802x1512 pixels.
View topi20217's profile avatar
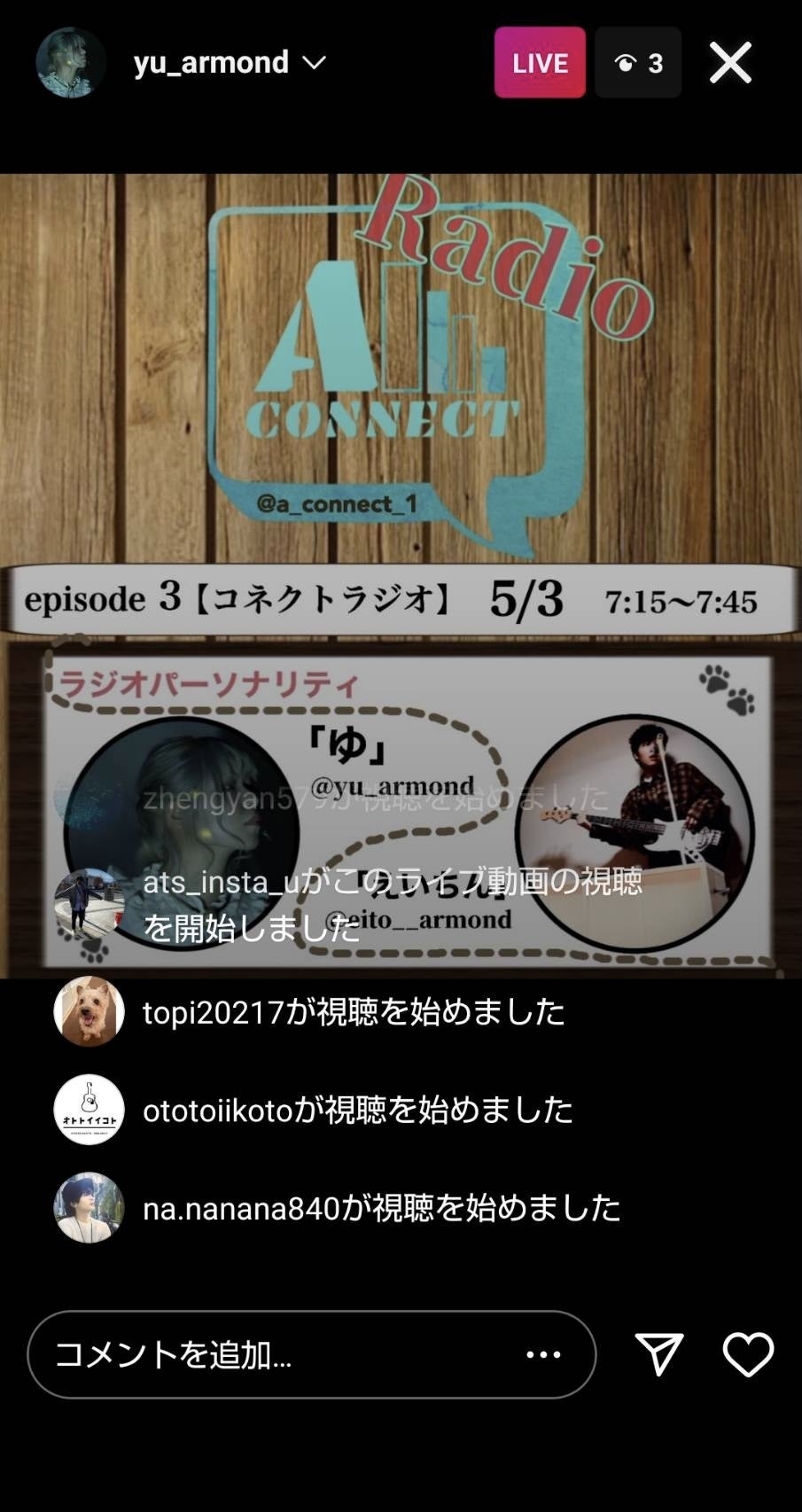click(x=89, y=1011)
